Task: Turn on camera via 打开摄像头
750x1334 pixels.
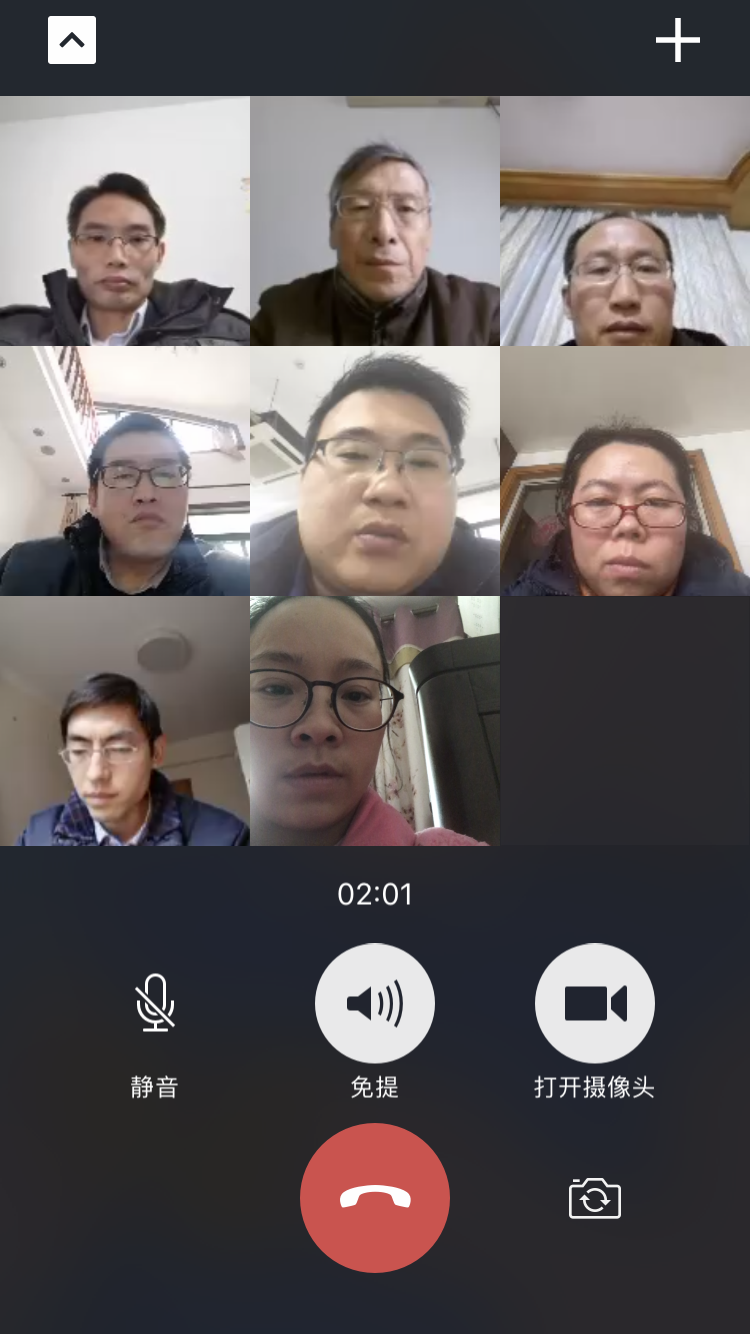Action: click(x=595, y=1003)
